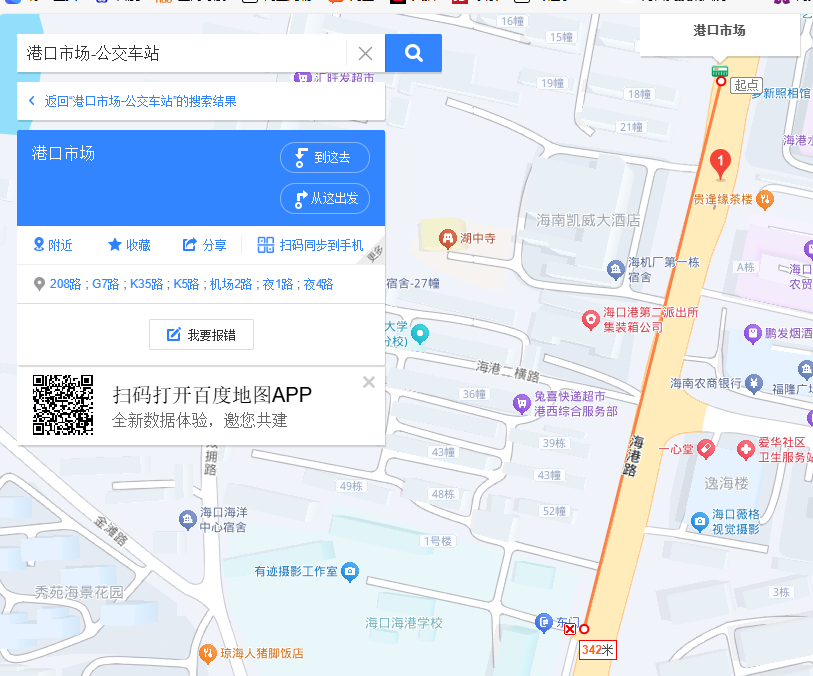This screenshot has height=676, width=813.
Task: Tap the blue search magnifier button
Action: click(413, 54)
